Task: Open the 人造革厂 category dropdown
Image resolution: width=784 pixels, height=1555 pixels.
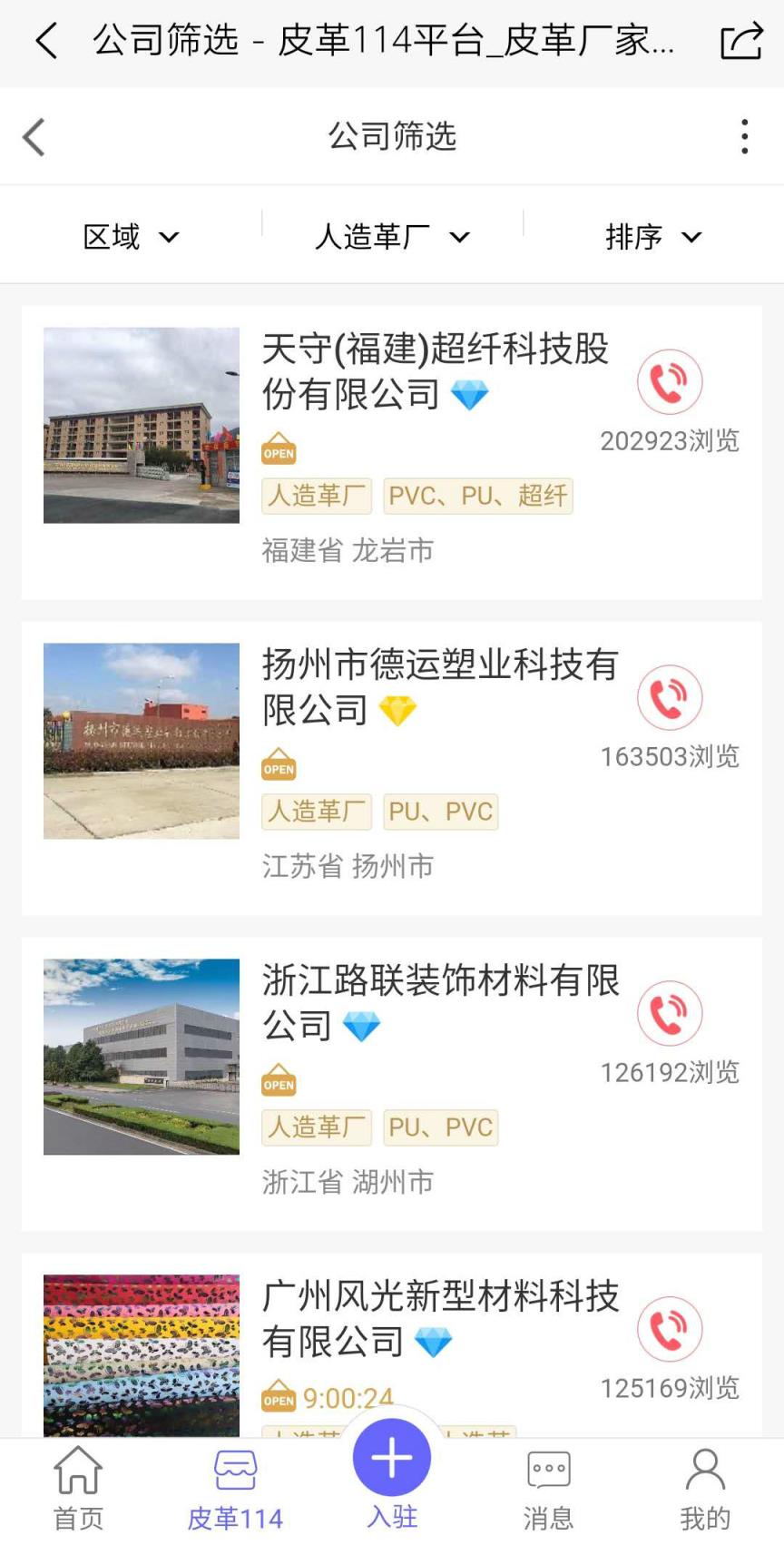Action: [392, 236]
